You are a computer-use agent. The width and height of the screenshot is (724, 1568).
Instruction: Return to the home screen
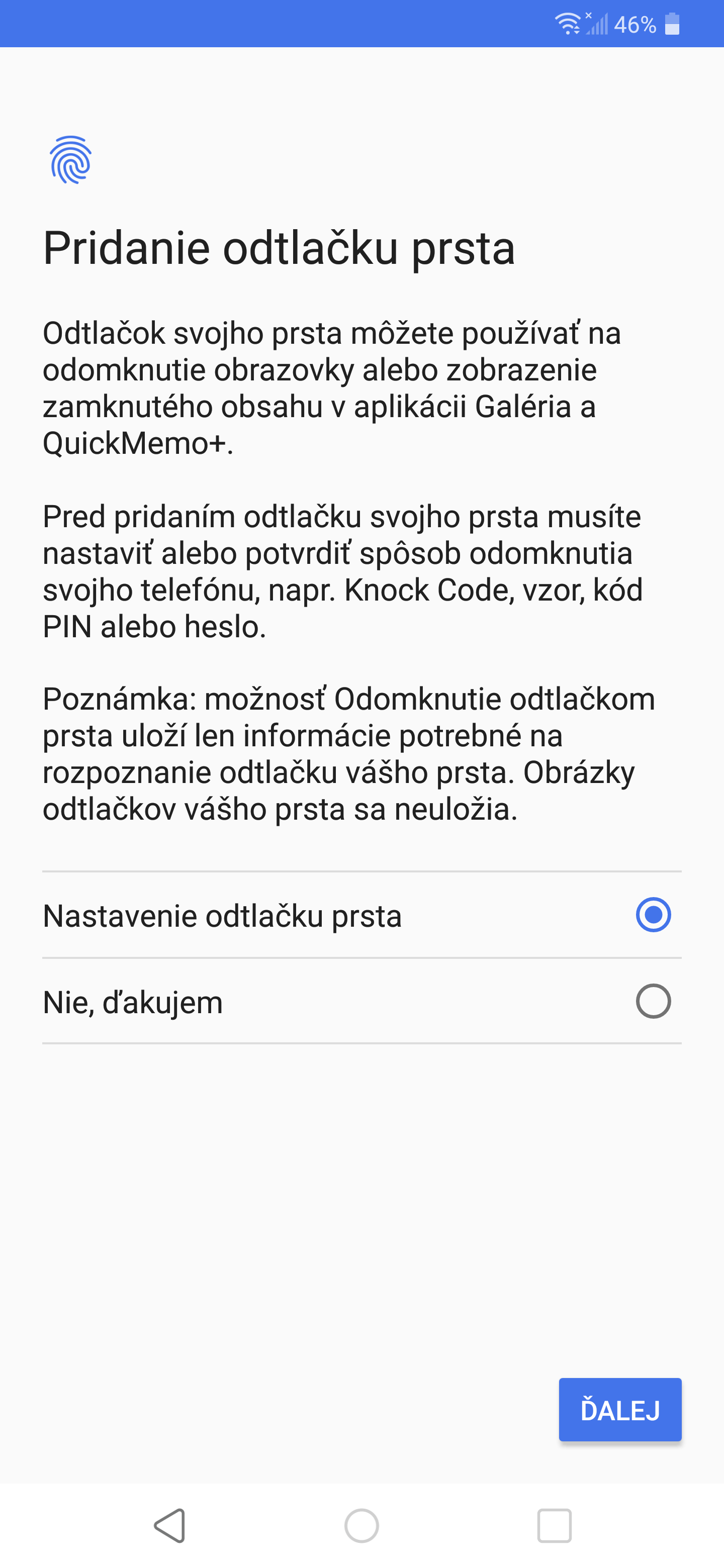tap(361, 1526)
